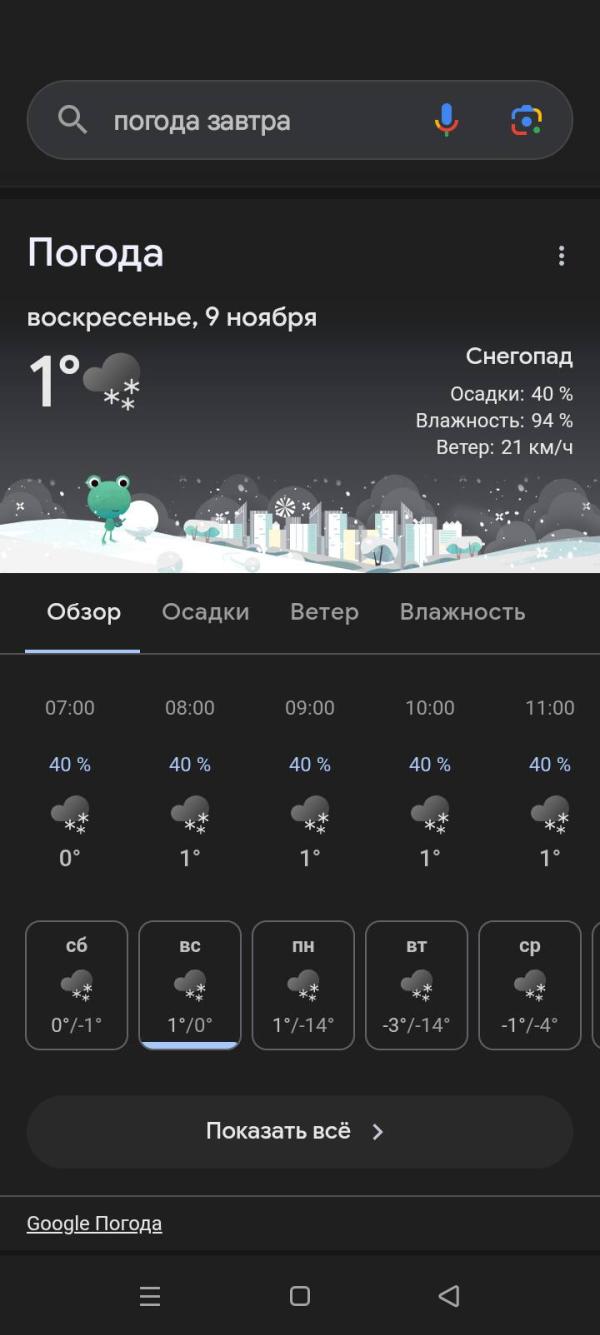600x1335 pixels.
Task: Tap the Показать всё button
Action: click(x=299, y=1132)
